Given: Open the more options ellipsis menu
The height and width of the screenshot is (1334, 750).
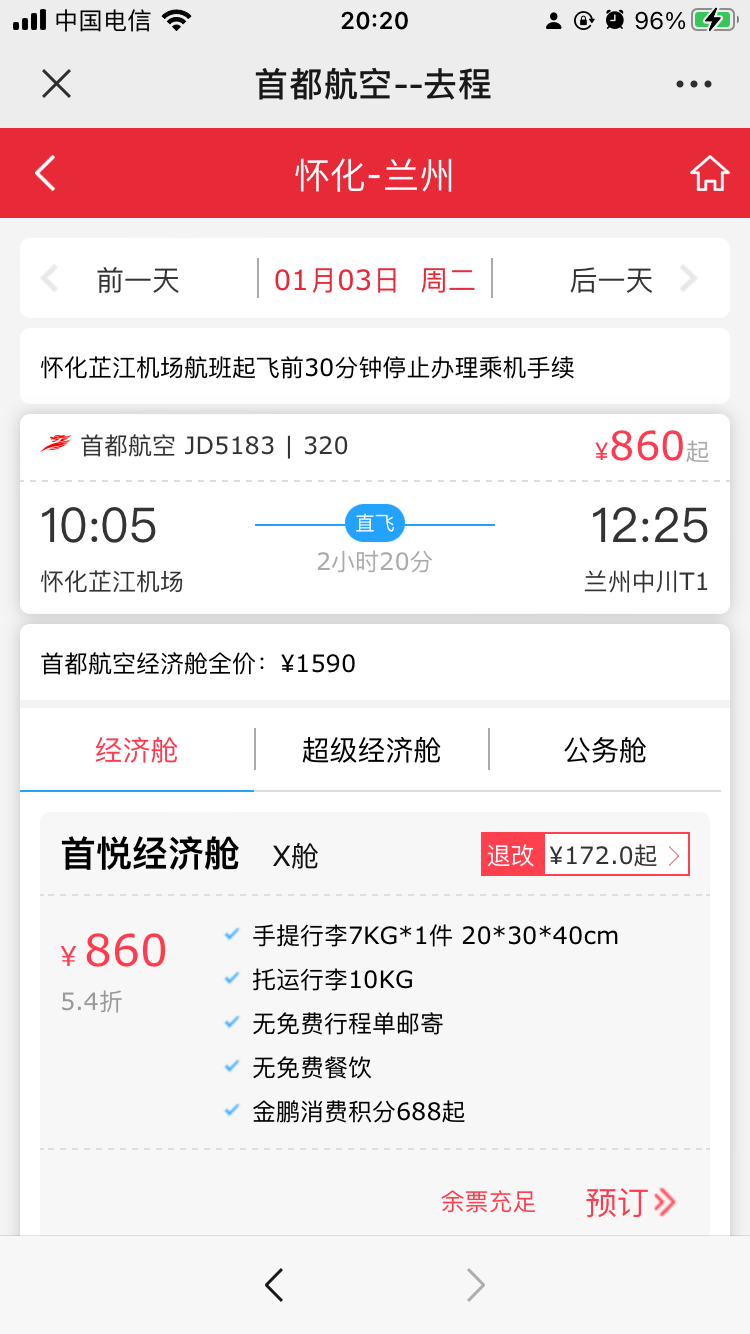Looking at the screenshot, I should coord(693,84).
